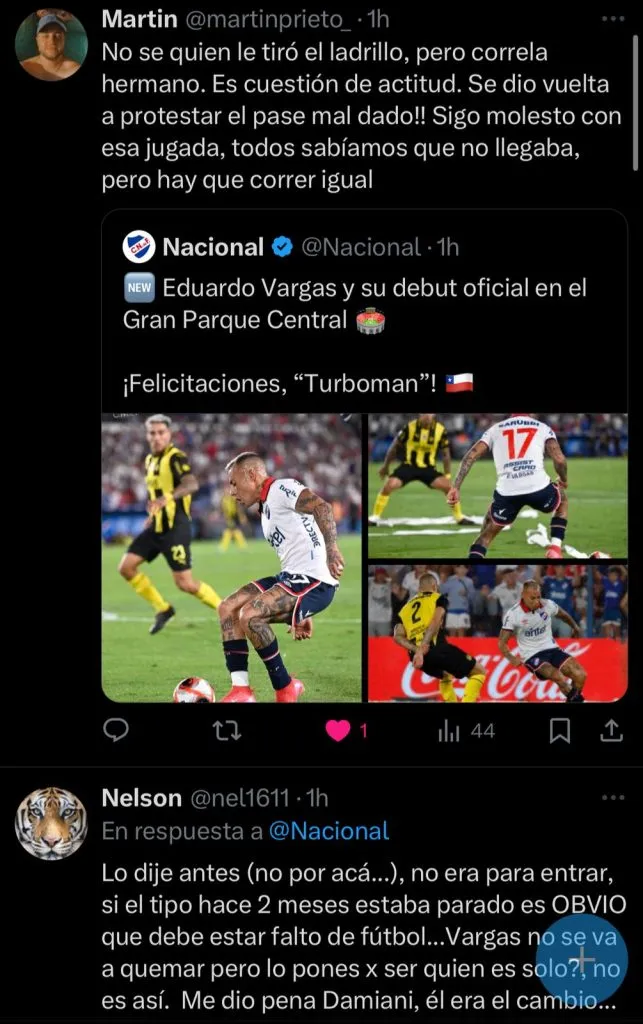View photo with Coca-Cola banner
643x1024 pixels.
coord(498,633)
